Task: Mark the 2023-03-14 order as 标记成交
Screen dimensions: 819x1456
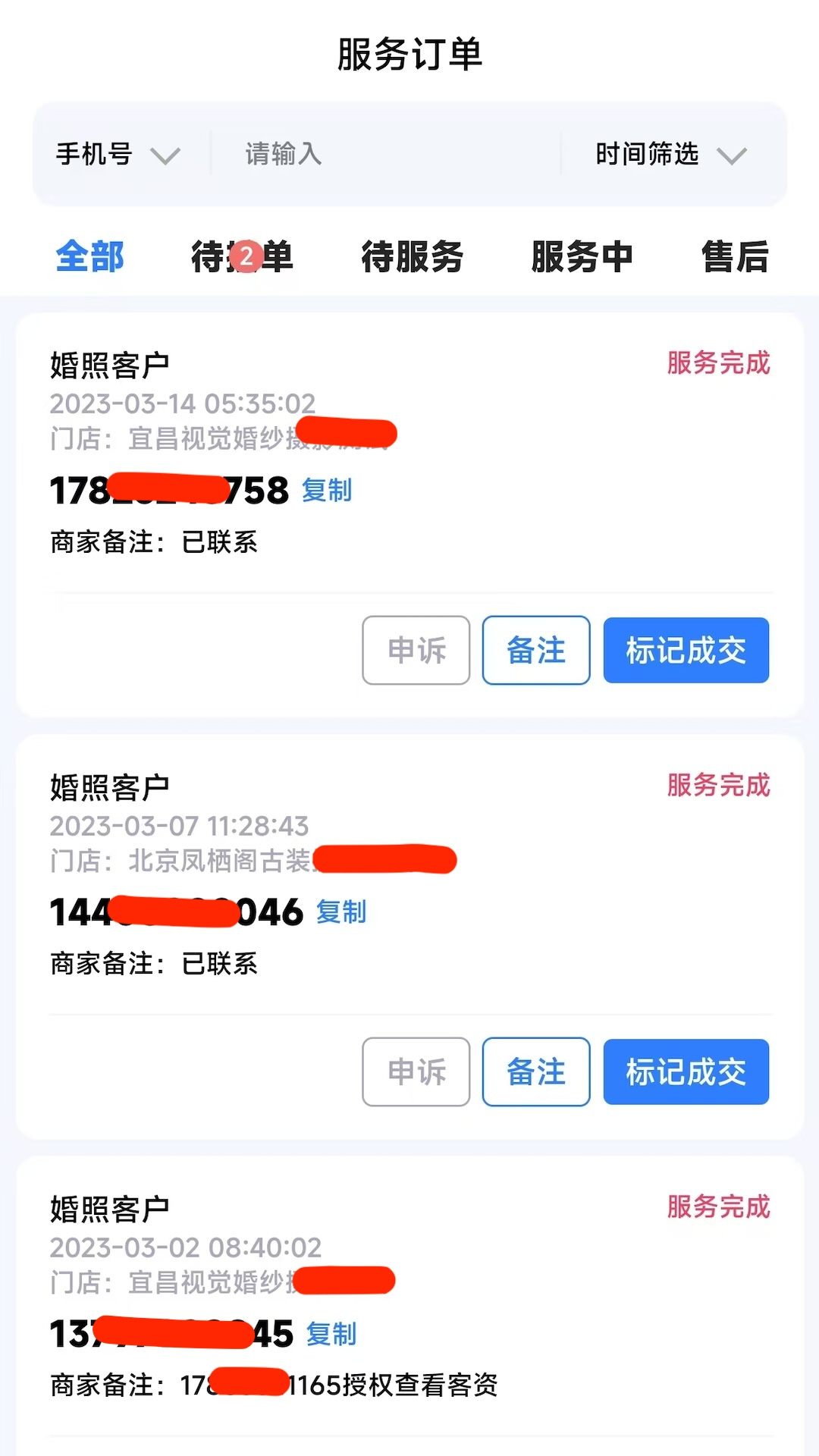Action: pyautogui.click(x=686, y=651)
